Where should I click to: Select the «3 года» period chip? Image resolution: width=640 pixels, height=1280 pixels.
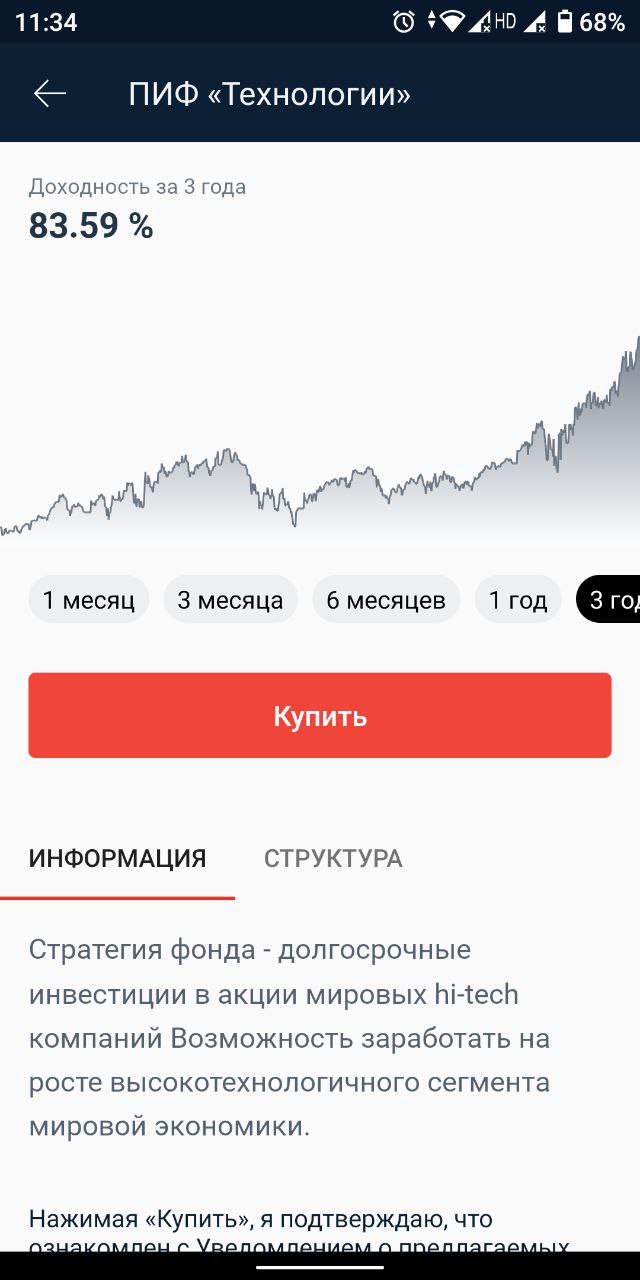click(610, 600)
